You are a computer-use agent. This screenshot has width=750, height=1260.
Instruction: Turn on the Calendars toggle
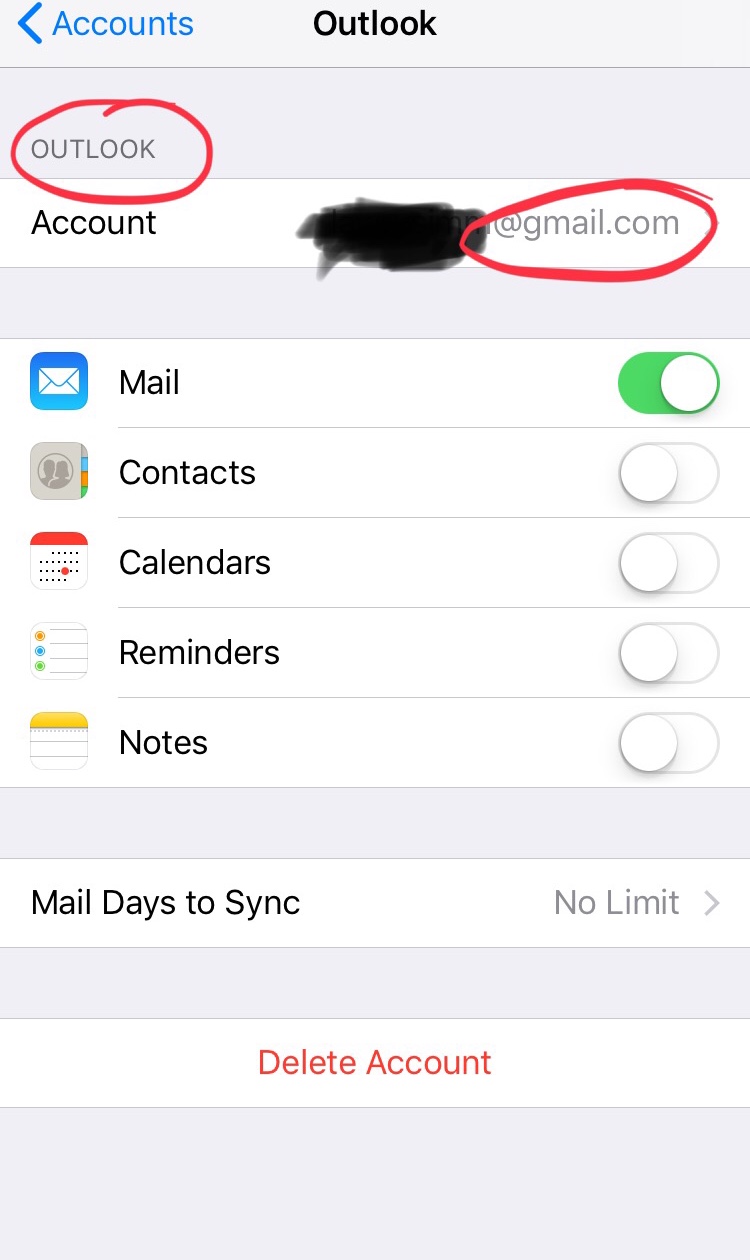coord(668,561)
